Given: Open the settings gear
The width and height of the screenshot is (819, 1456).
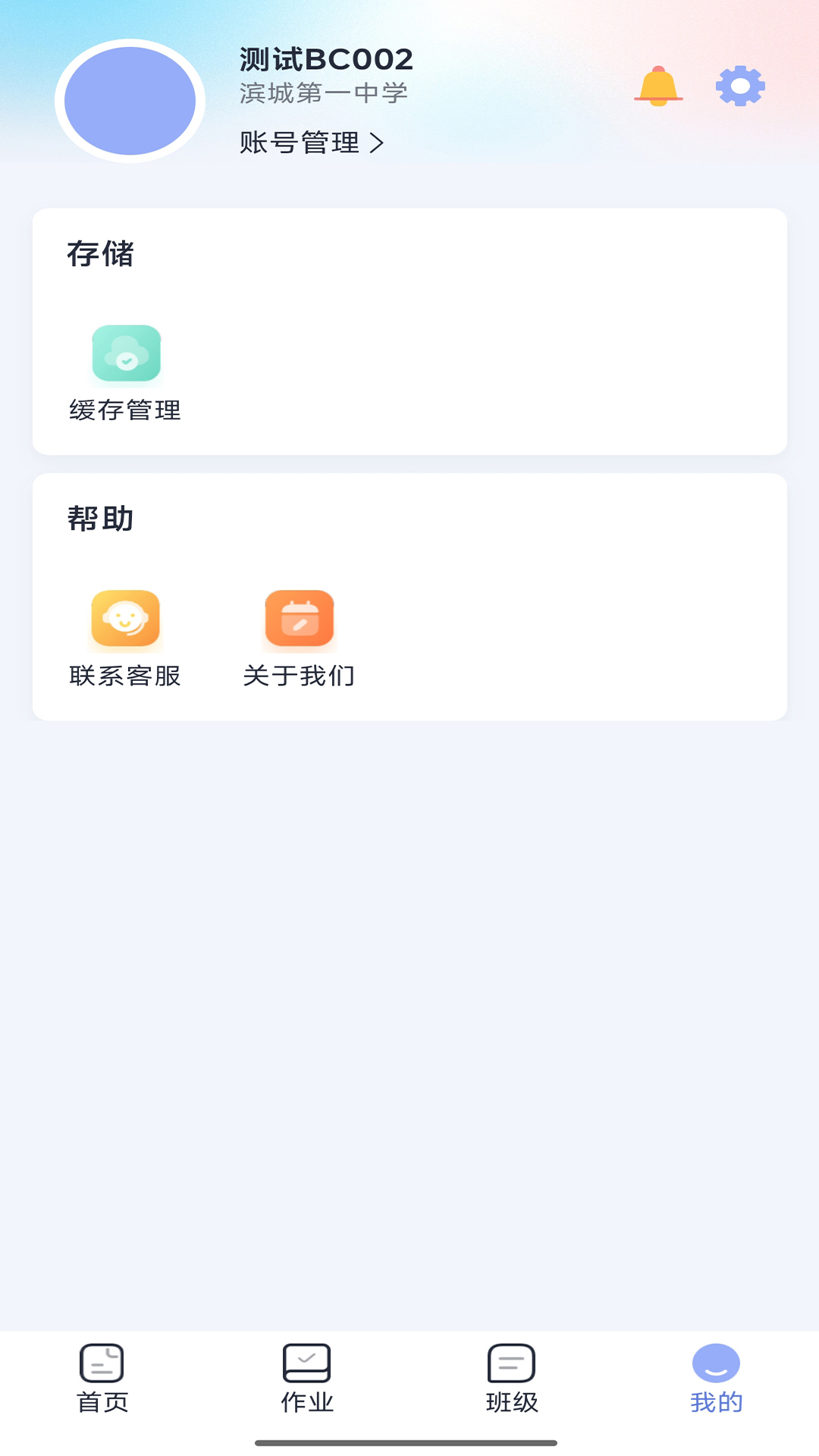Looking at the screenshot, I should pos(740,86).
